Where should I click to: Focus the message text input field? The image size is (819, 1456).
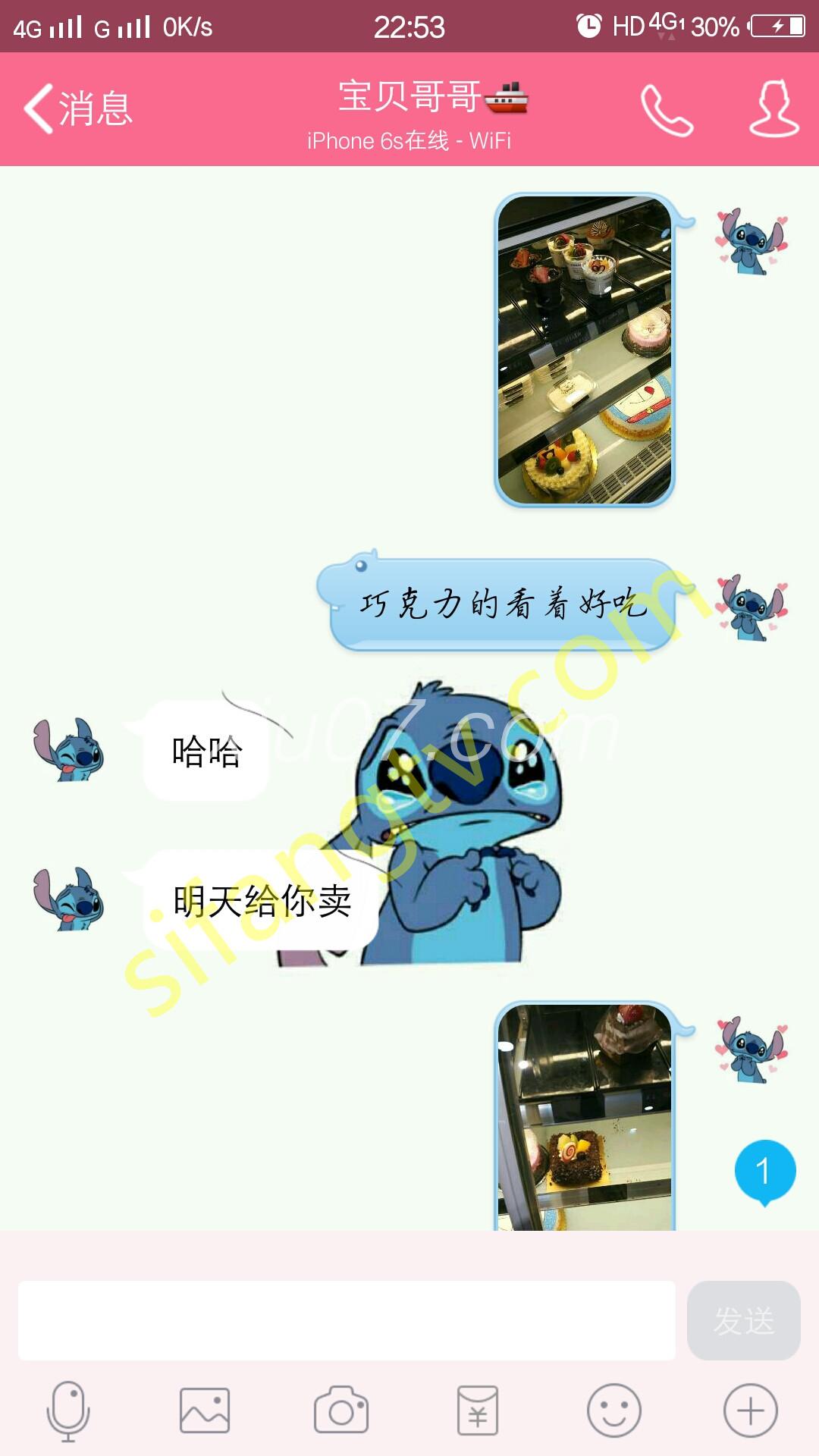[x=347, y=1320]
